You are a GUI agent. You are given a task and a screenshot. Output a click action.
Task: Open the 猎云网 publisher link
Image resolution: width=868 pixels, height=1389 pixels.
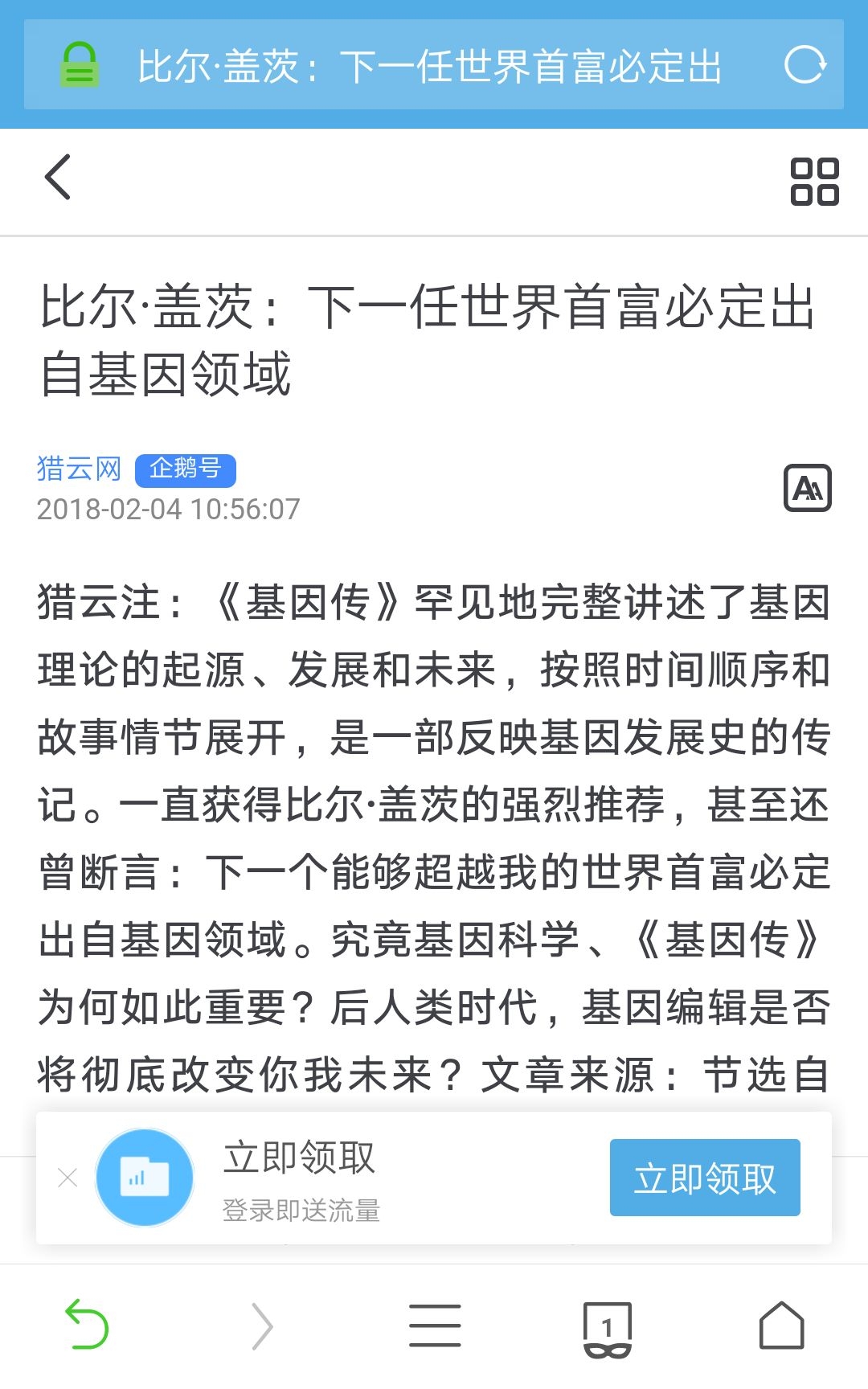(x=79, y=468)
